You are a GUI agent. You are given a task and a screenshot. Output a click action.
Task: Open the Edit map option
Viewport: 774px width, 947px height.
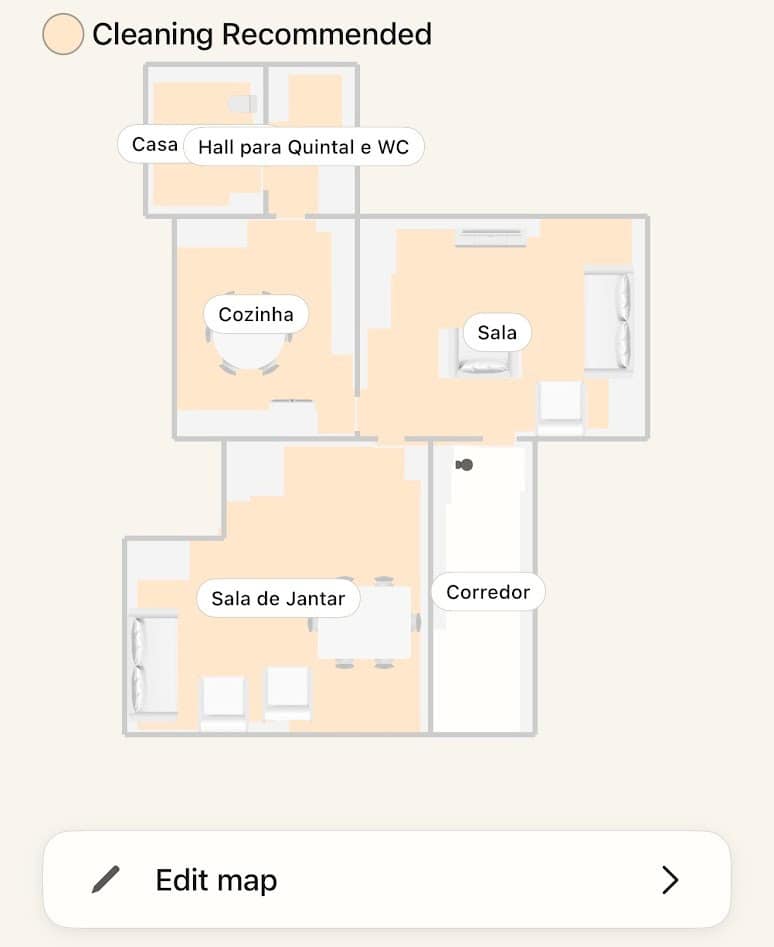click(386, 879)
